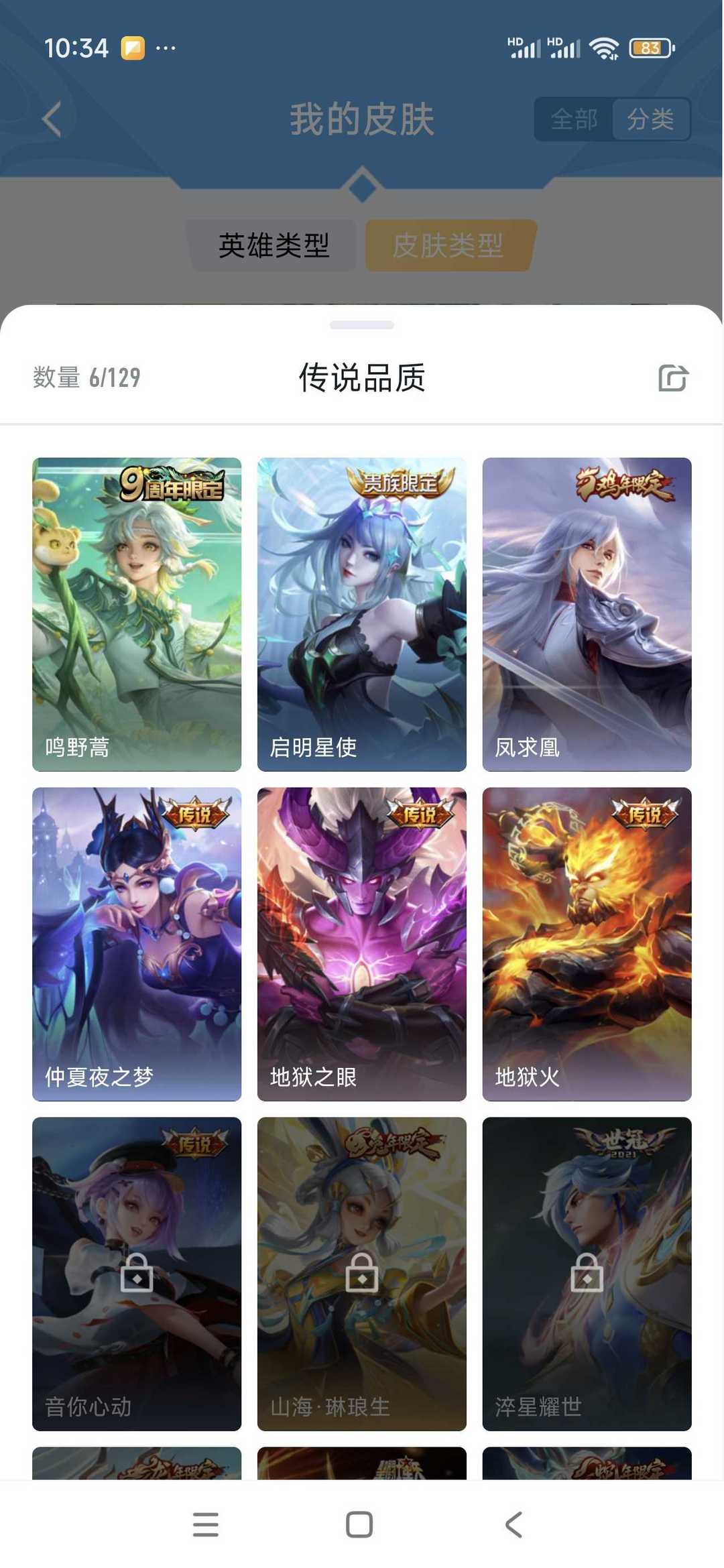Viewport: 724px width, 1568px height.
Task: View the 地狱之眼 skin card
Action: click(362, 943)
